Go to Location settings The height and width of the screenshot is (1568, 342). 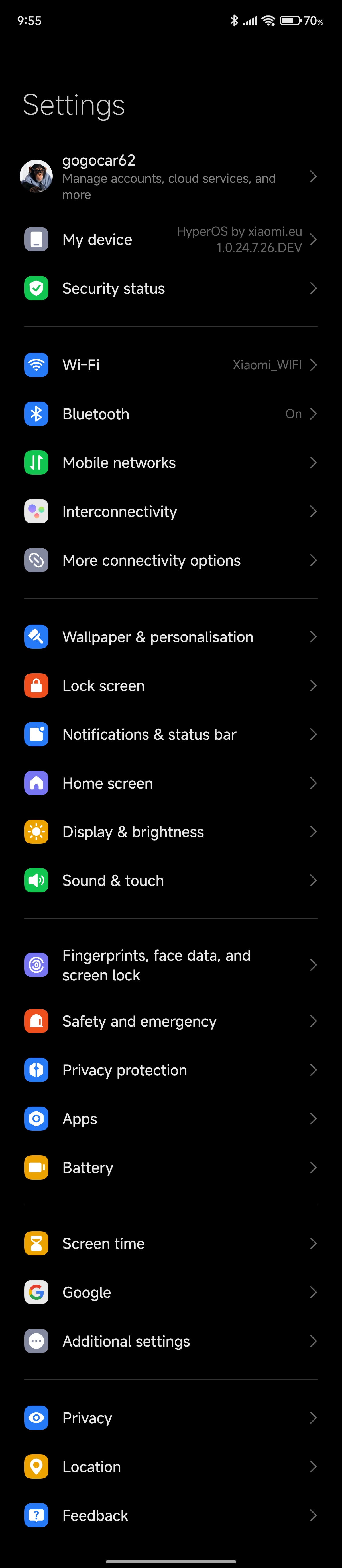[x=170, y=1466]
